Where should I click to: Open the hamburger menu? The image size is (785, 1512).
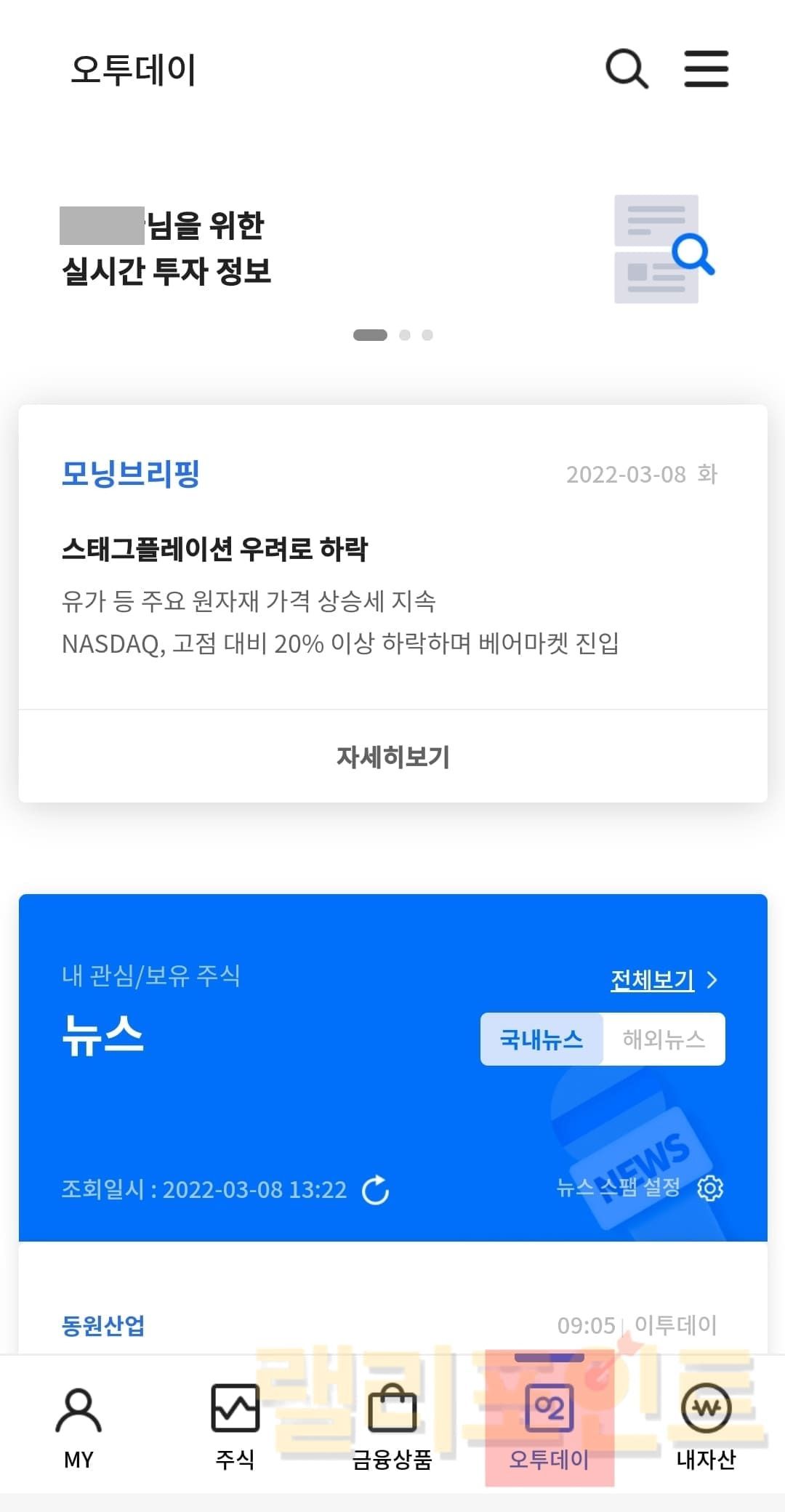(x=706, y=69)
